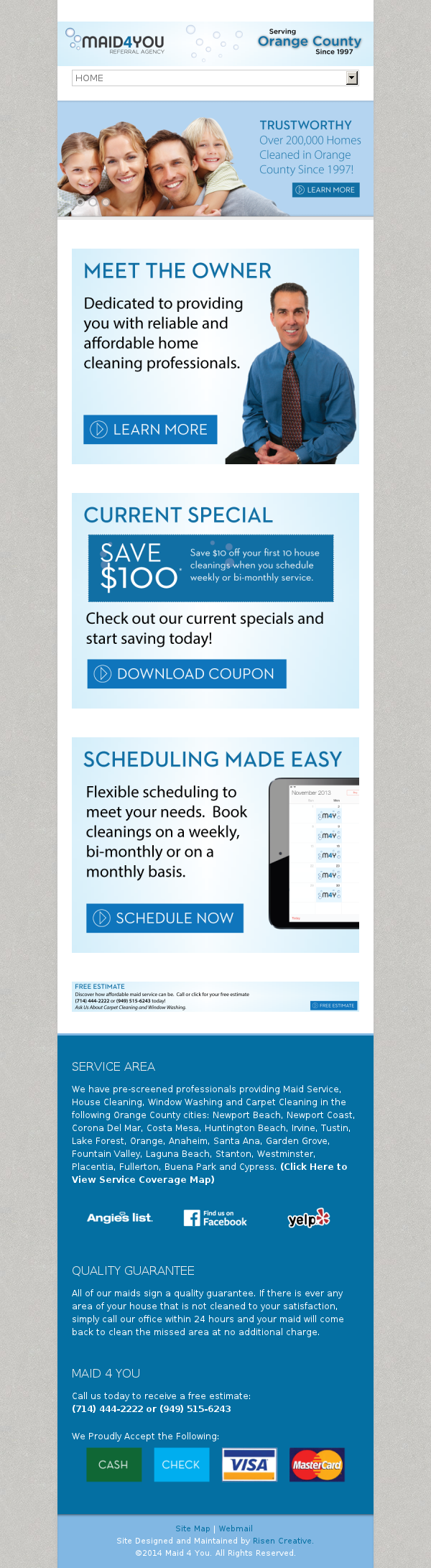Tap the Schedule Now button
Image resolution: width=431 pixels, height=1568 pixels.
pos(164,918)
